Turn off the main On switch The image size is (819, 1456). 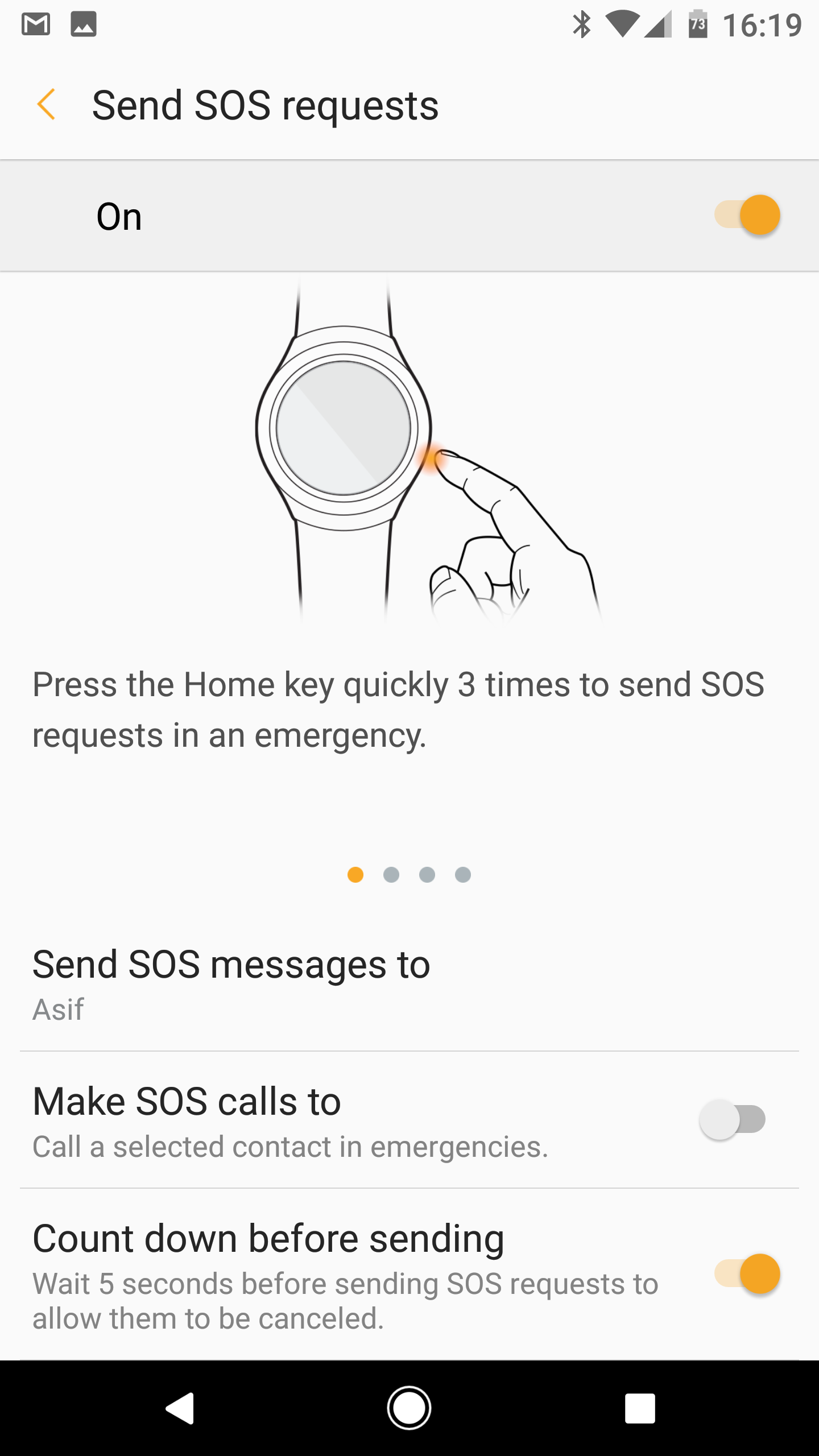[x=747, y=216]
